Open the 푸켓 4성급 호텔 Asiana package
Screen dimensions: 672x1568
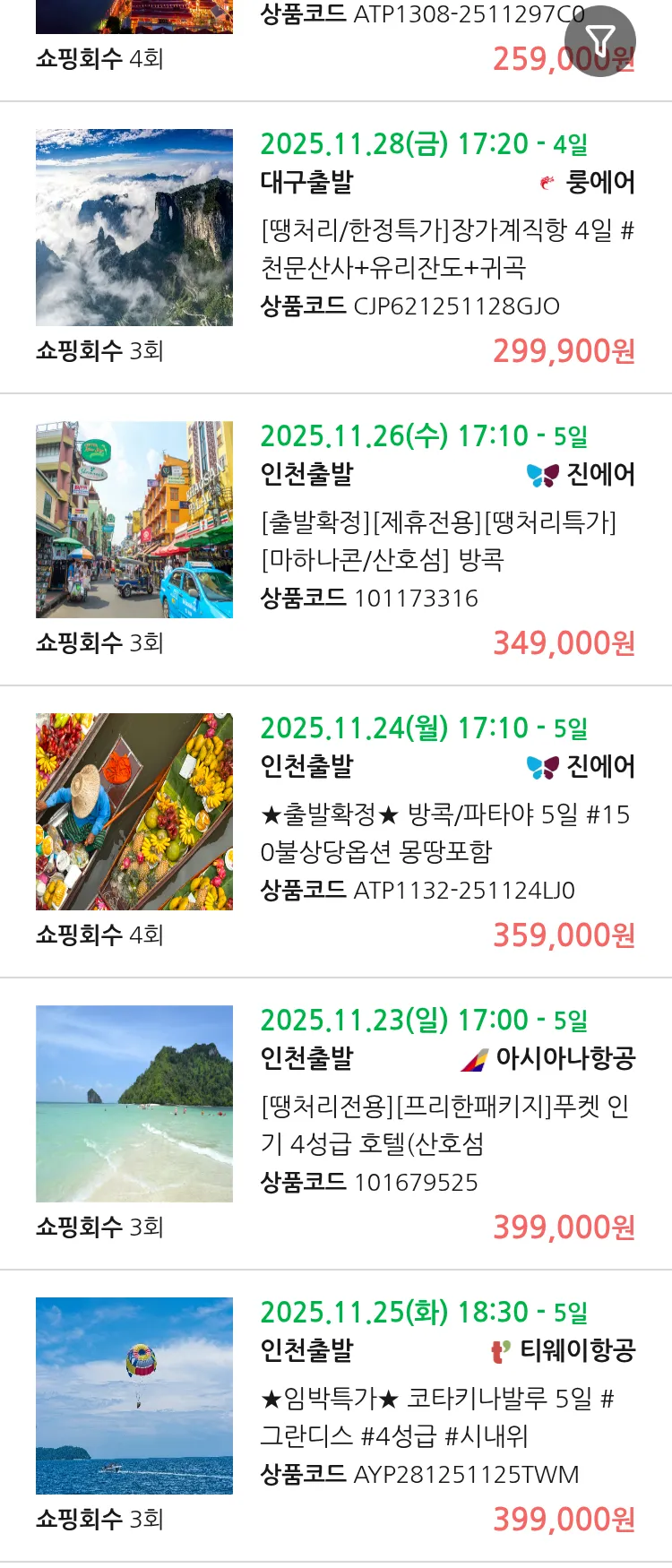point(444,1125)
